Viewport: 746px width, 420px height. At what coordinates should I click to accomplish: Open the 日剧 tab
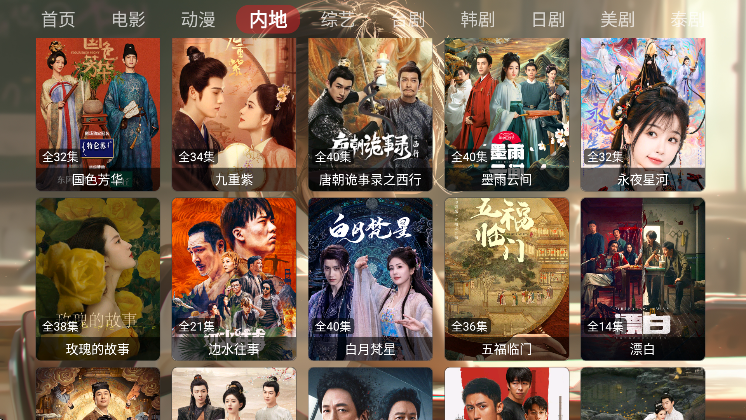tap(548, 19)
